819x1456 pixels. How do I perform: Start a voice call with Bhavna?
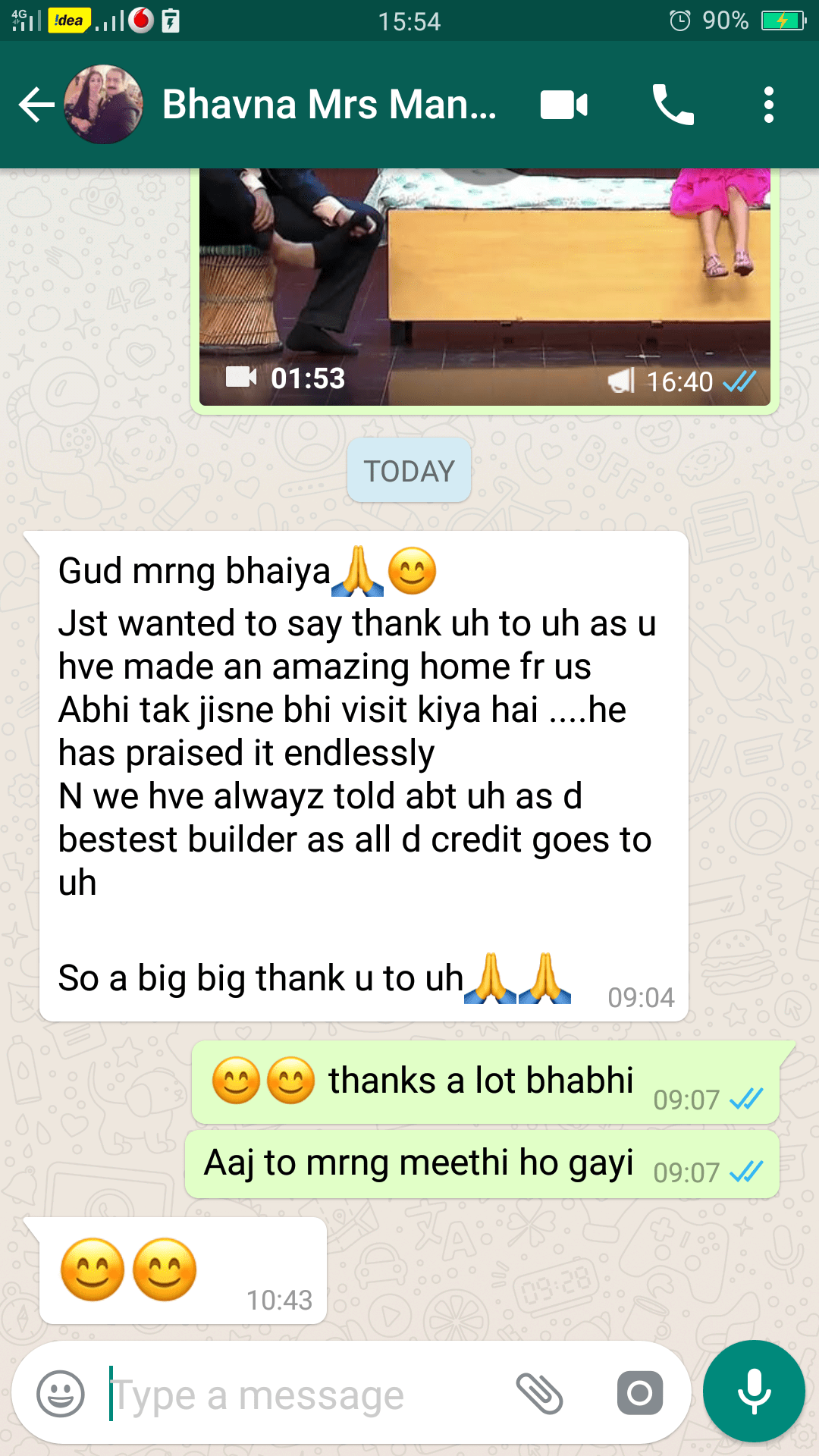pos(673,105)
